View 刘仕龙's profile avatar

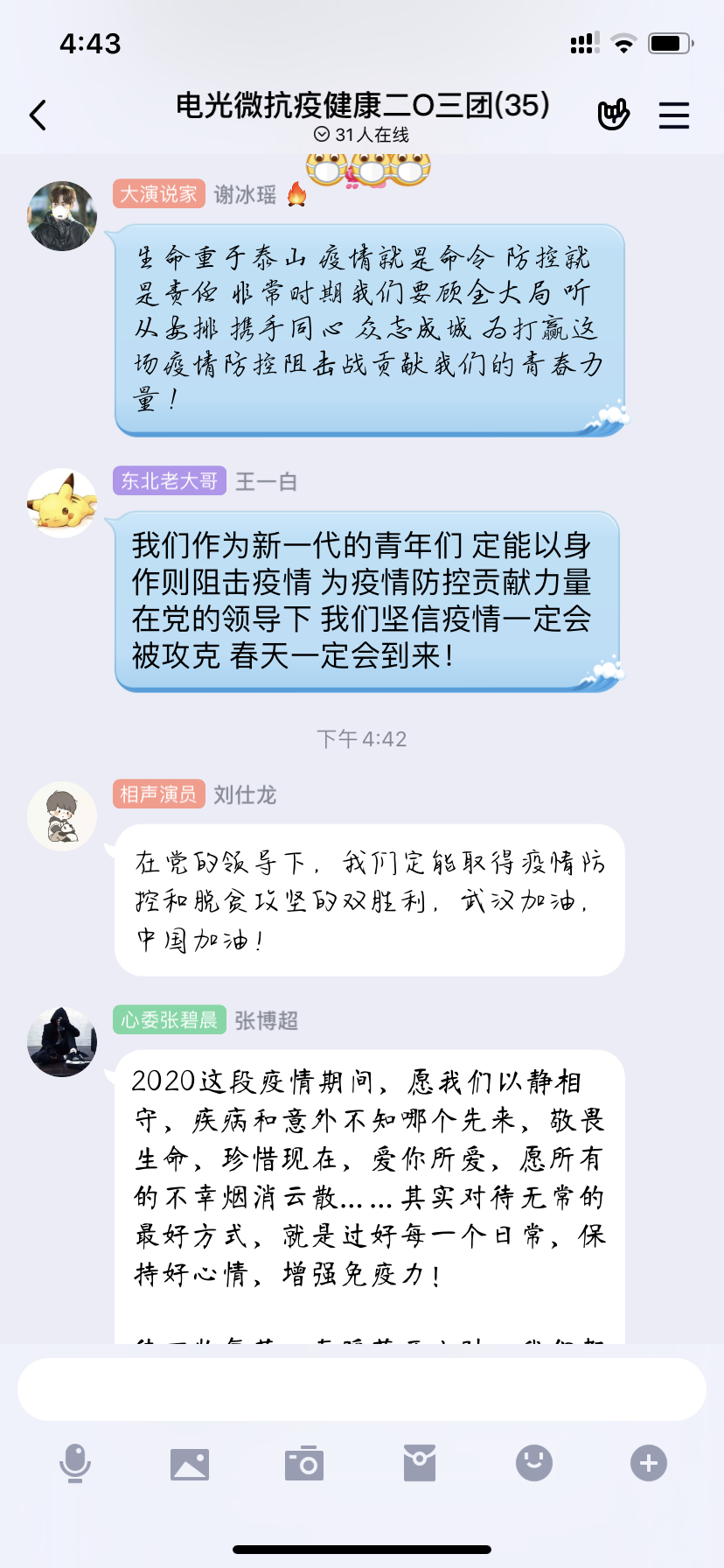click(x=62, y=816)
